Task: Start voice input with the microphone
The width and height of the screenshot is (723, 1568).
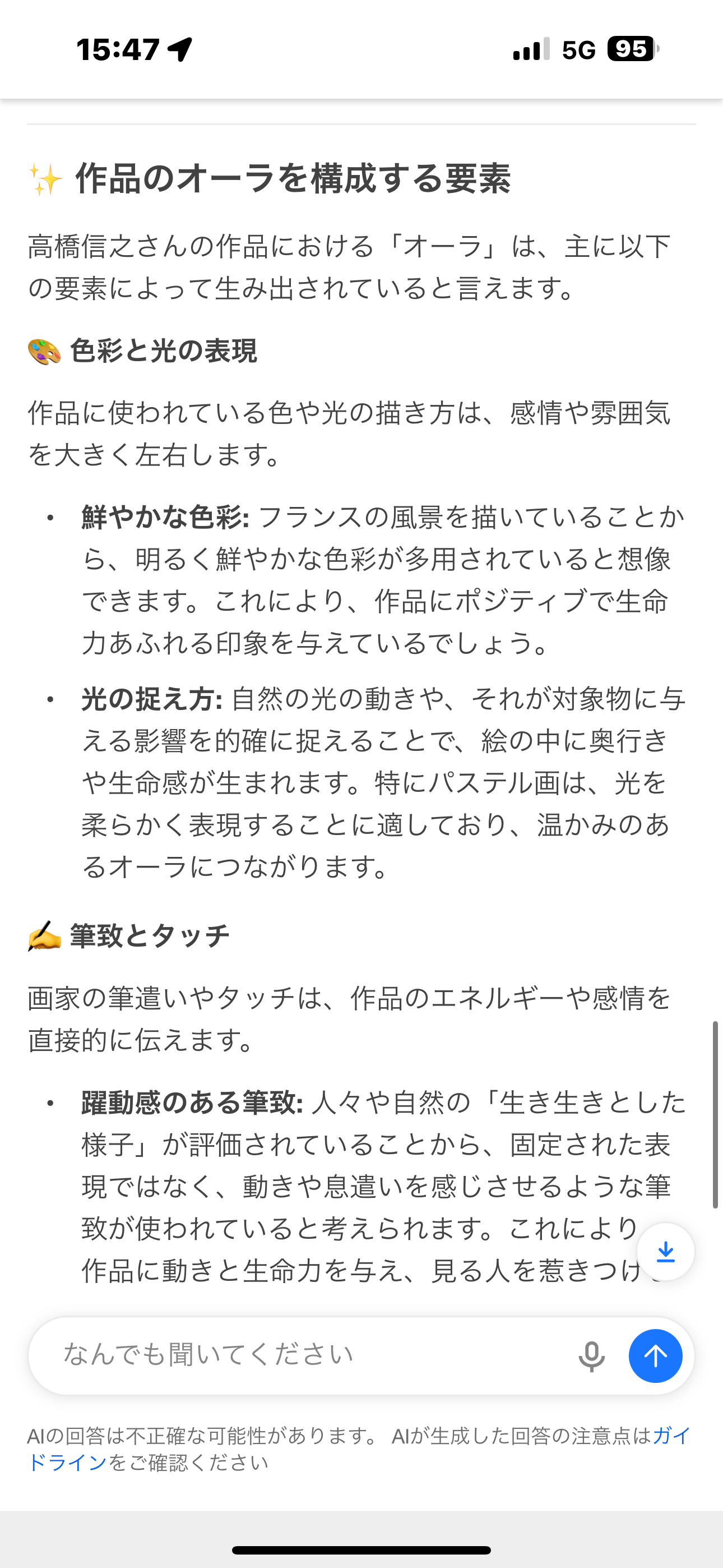Action: point(591,1356)
